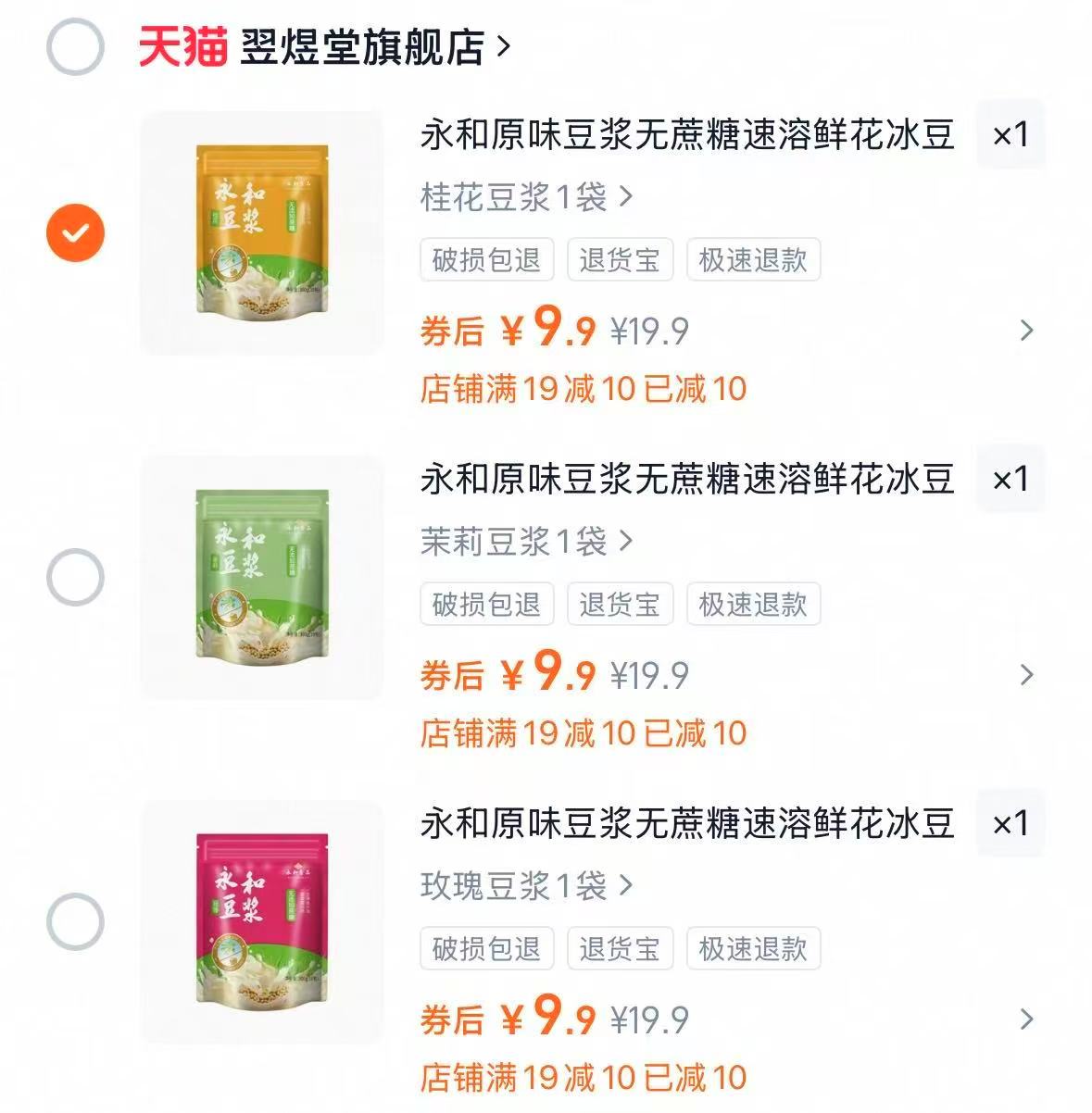Select the 玫瑰豆浆 item checkbox

pyautogui.click(x=74, y=919)
